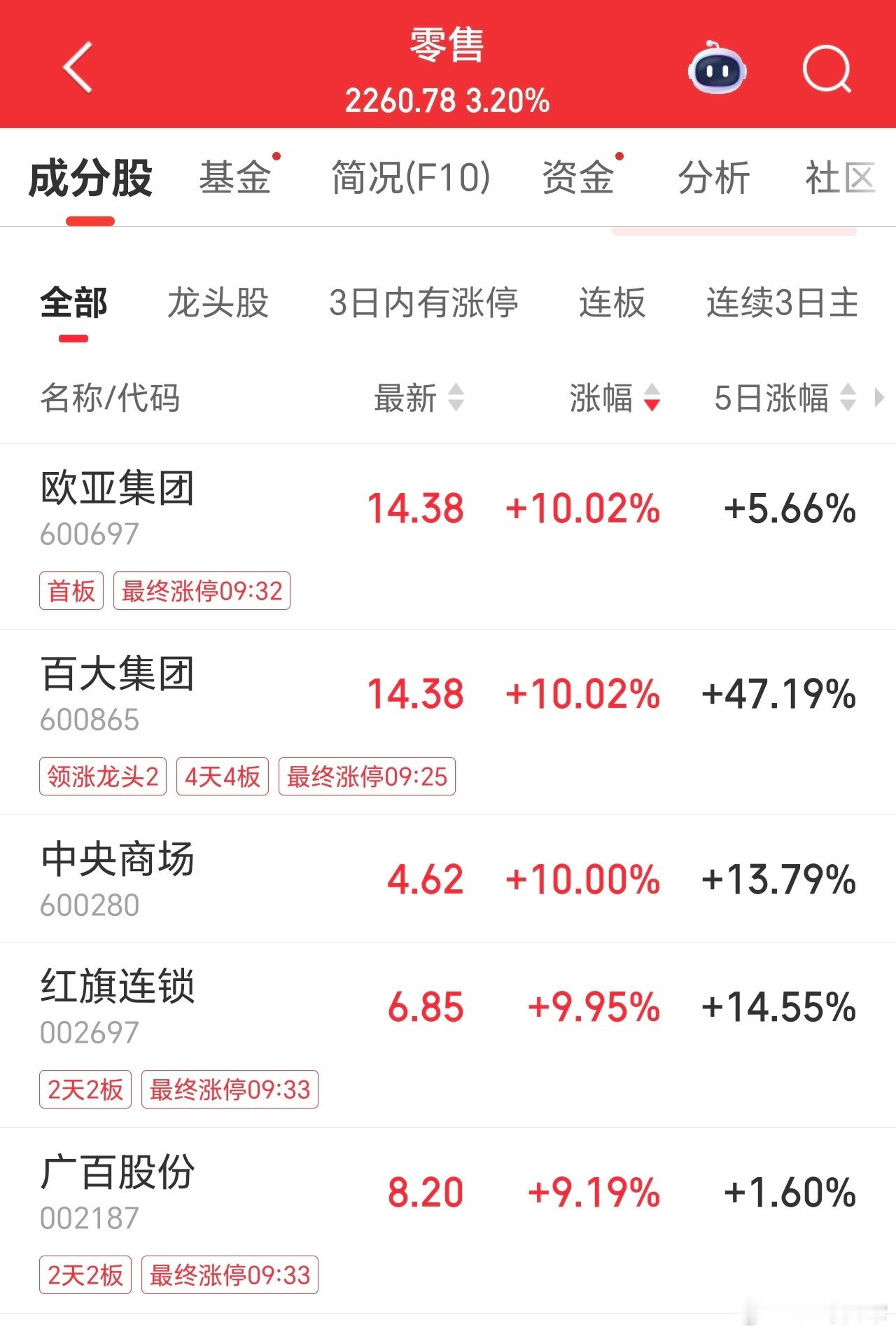Image resolution: width=896 pixels, height=1334 pixels.
Task: Select the 3日内有涨停 filter
Action: (x=425, y=303)
